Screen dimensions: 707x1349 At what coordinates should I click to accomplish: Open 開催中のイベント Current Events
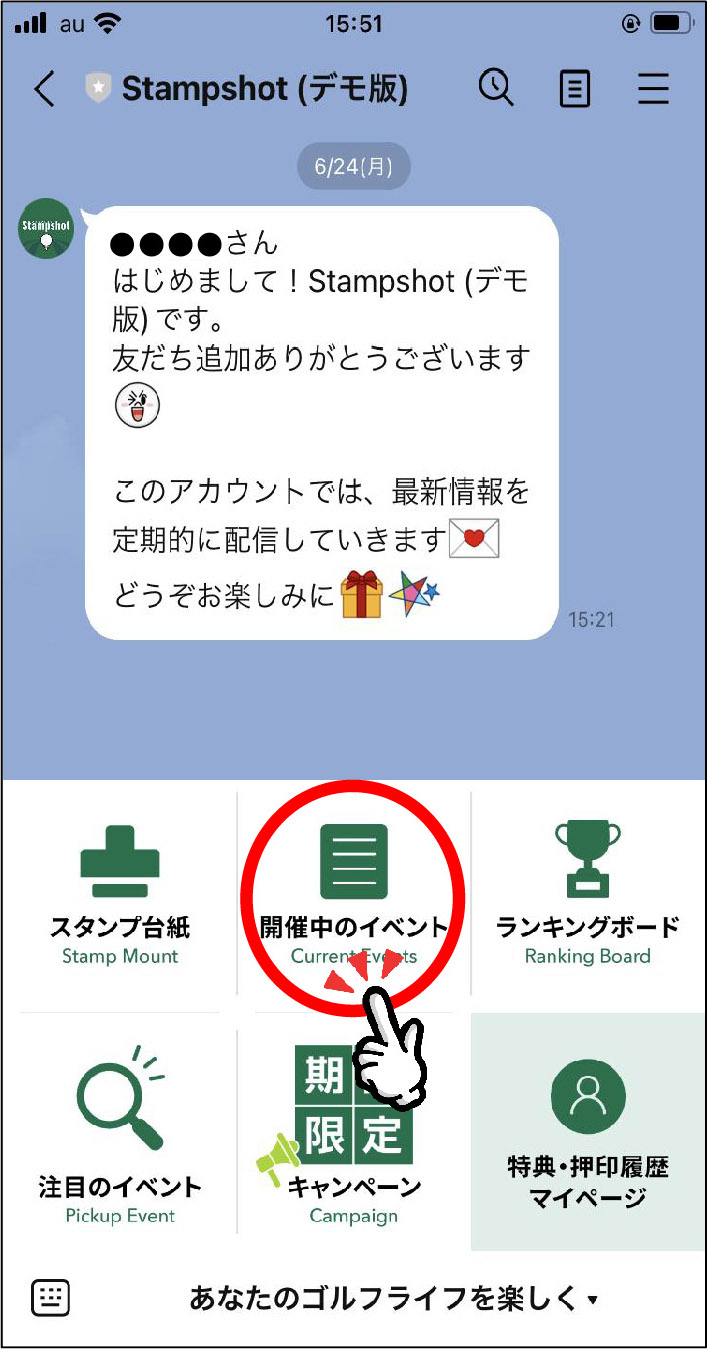[x=353, y=895]
